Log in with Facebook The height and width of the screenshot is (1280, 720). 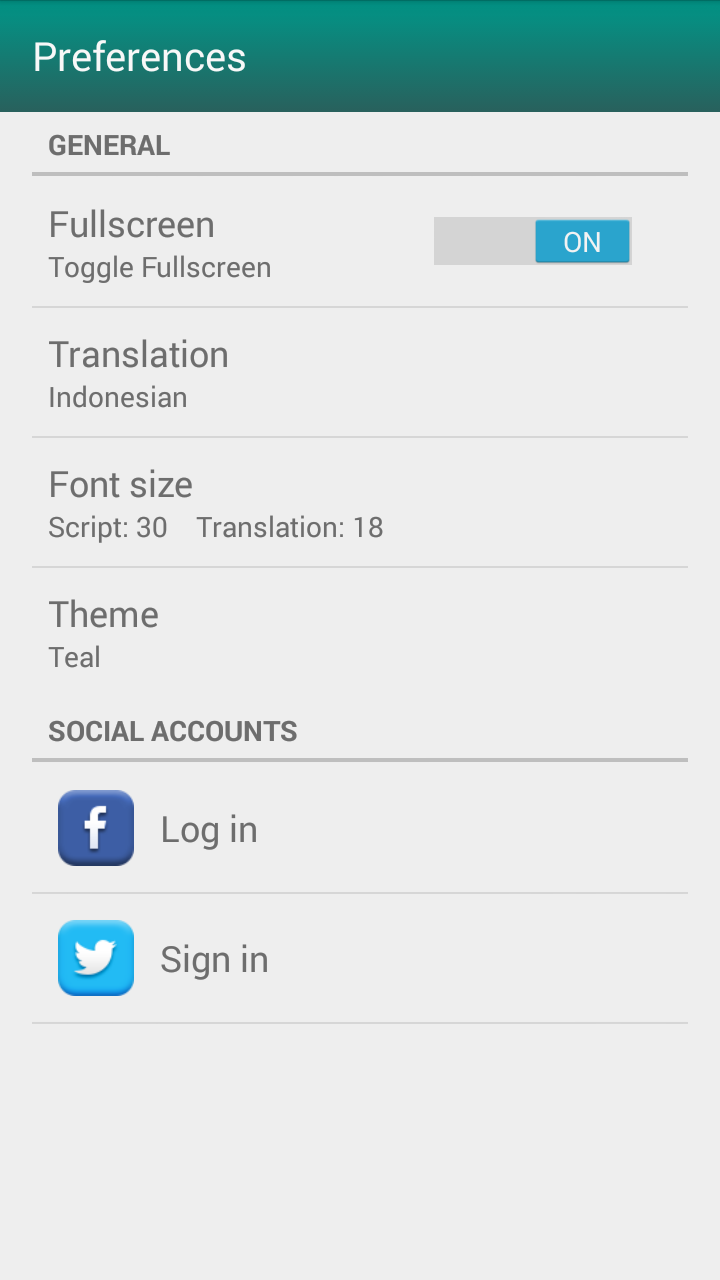[360, 829]
